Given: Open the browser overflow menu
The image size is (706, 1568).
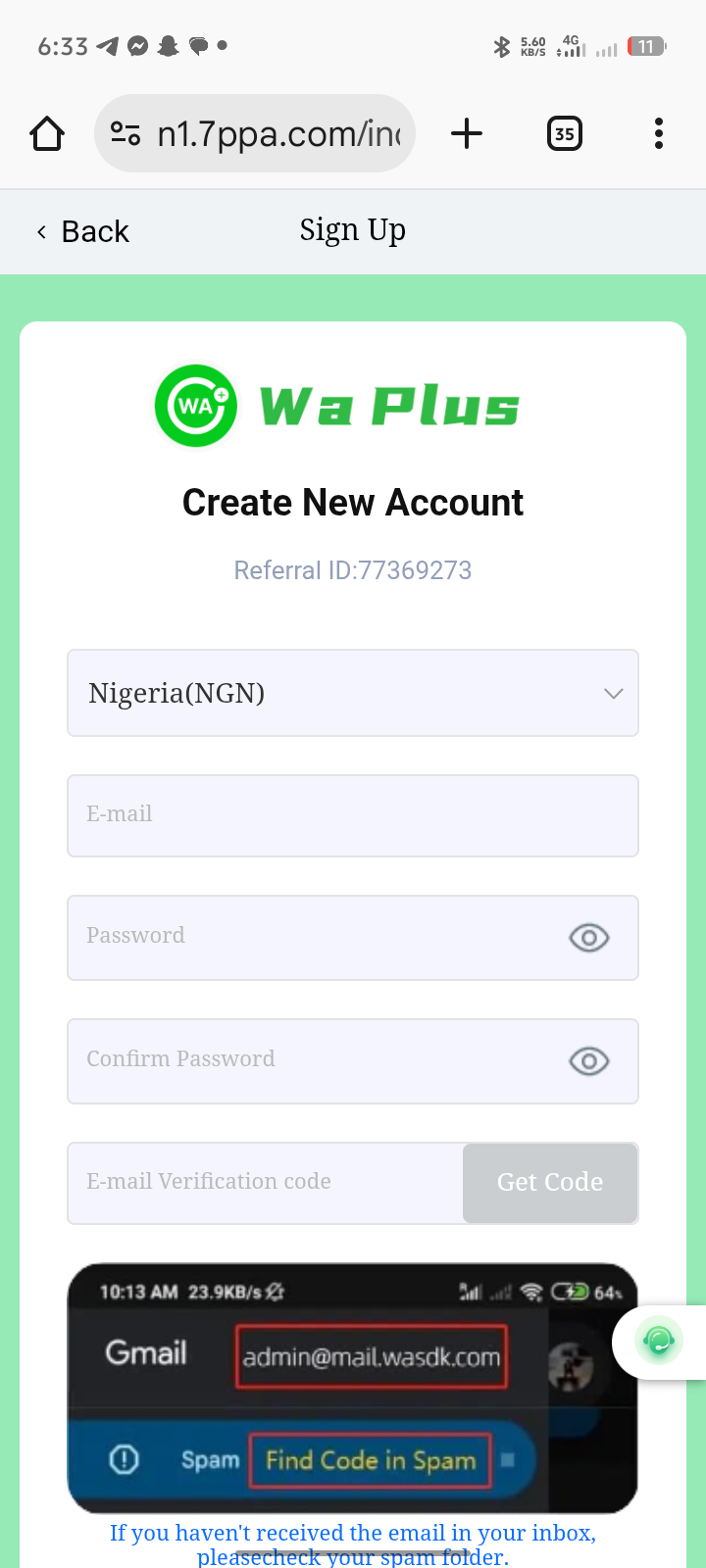Looking at the screenshot, I should [658, 133].
